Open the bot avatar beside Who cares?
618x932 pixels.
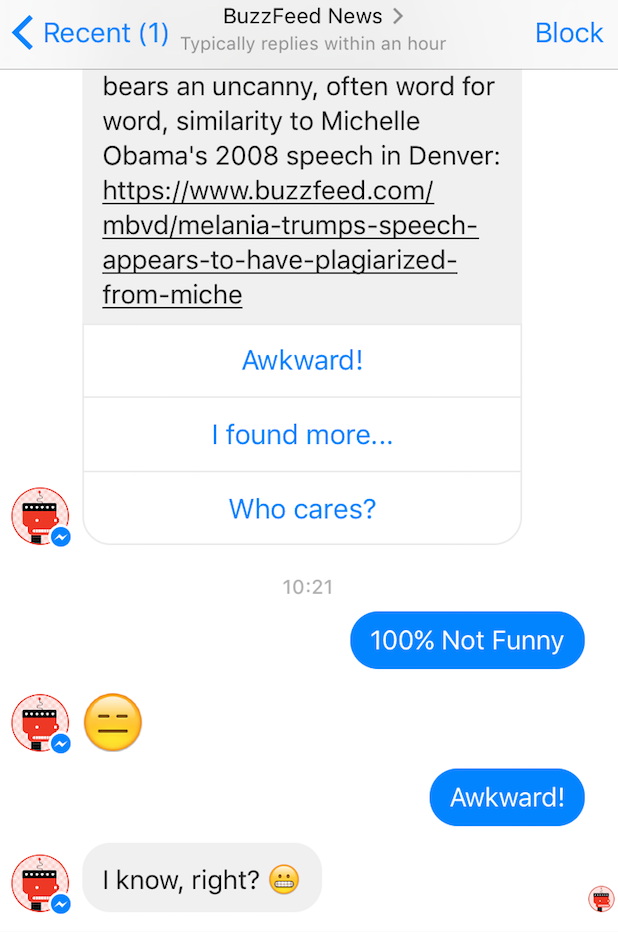40,517
